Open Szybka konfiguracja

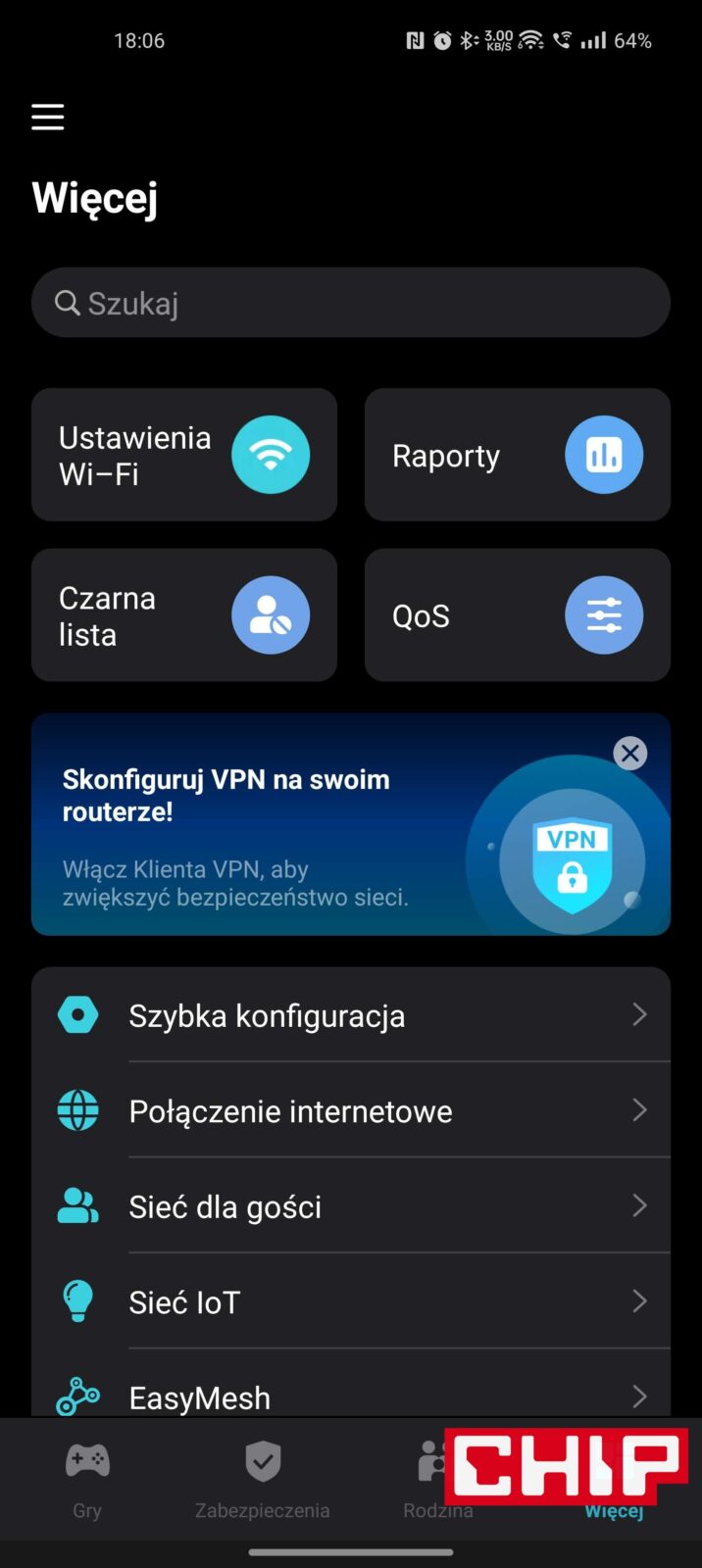tap(350, 1015)
